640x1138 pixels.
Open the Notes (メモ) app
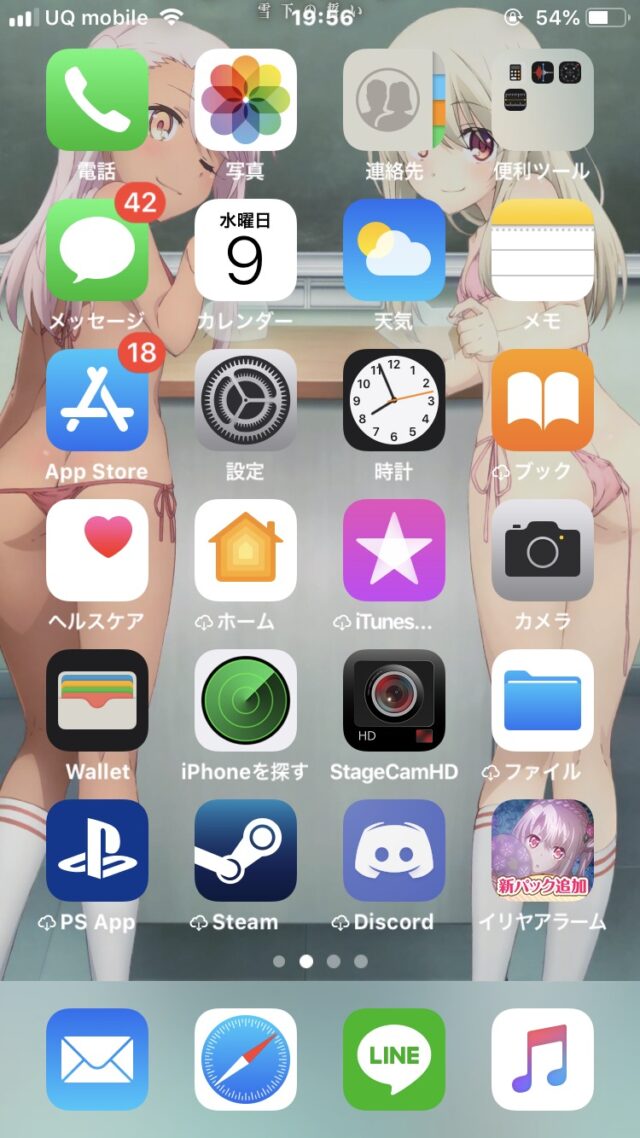[542, 250]
